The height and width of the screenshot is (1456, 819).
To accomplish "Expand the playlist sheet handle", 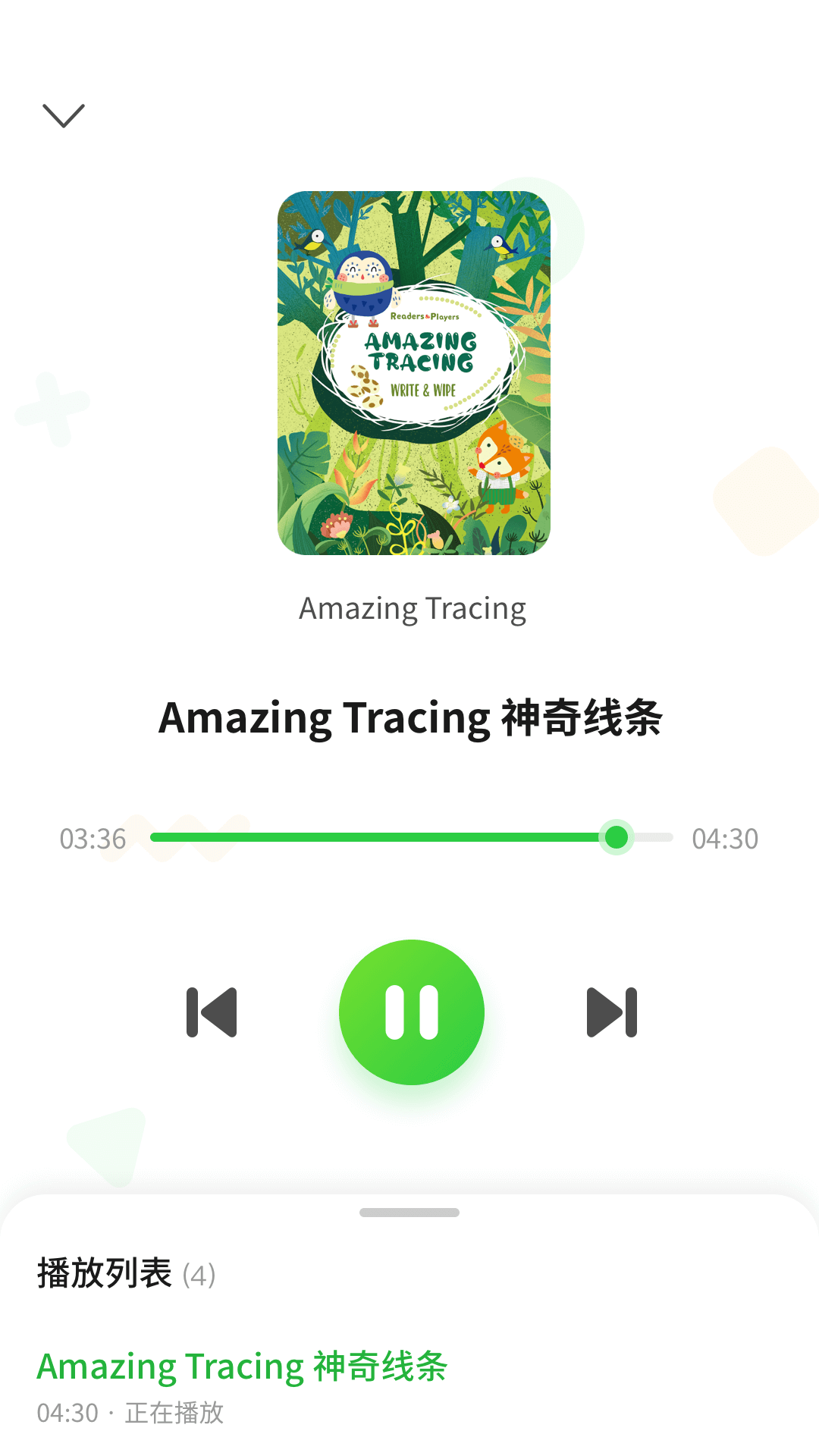I will click(409, 1213).
